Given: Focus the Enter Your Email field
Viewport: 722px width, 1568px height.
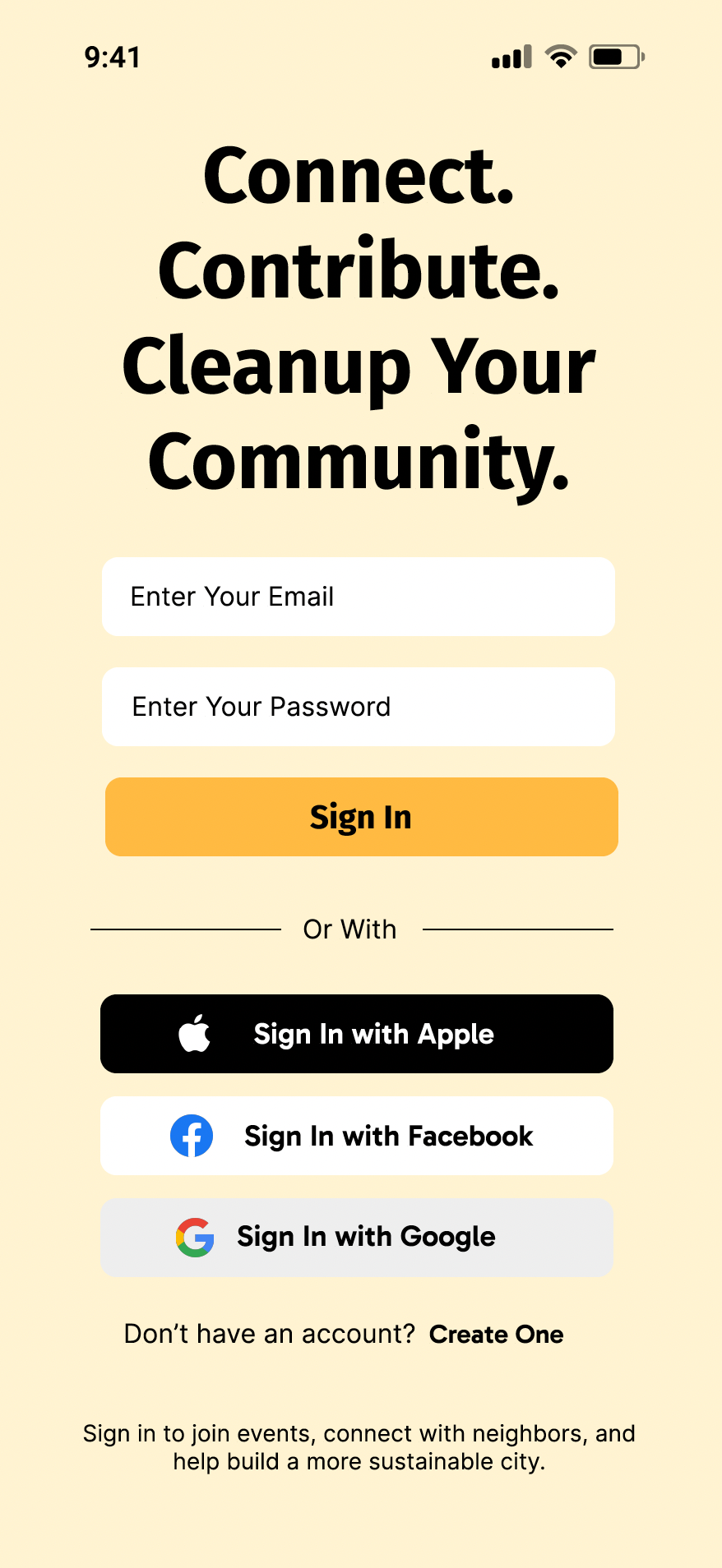Looking at the screenshot, I should [359, 597].
